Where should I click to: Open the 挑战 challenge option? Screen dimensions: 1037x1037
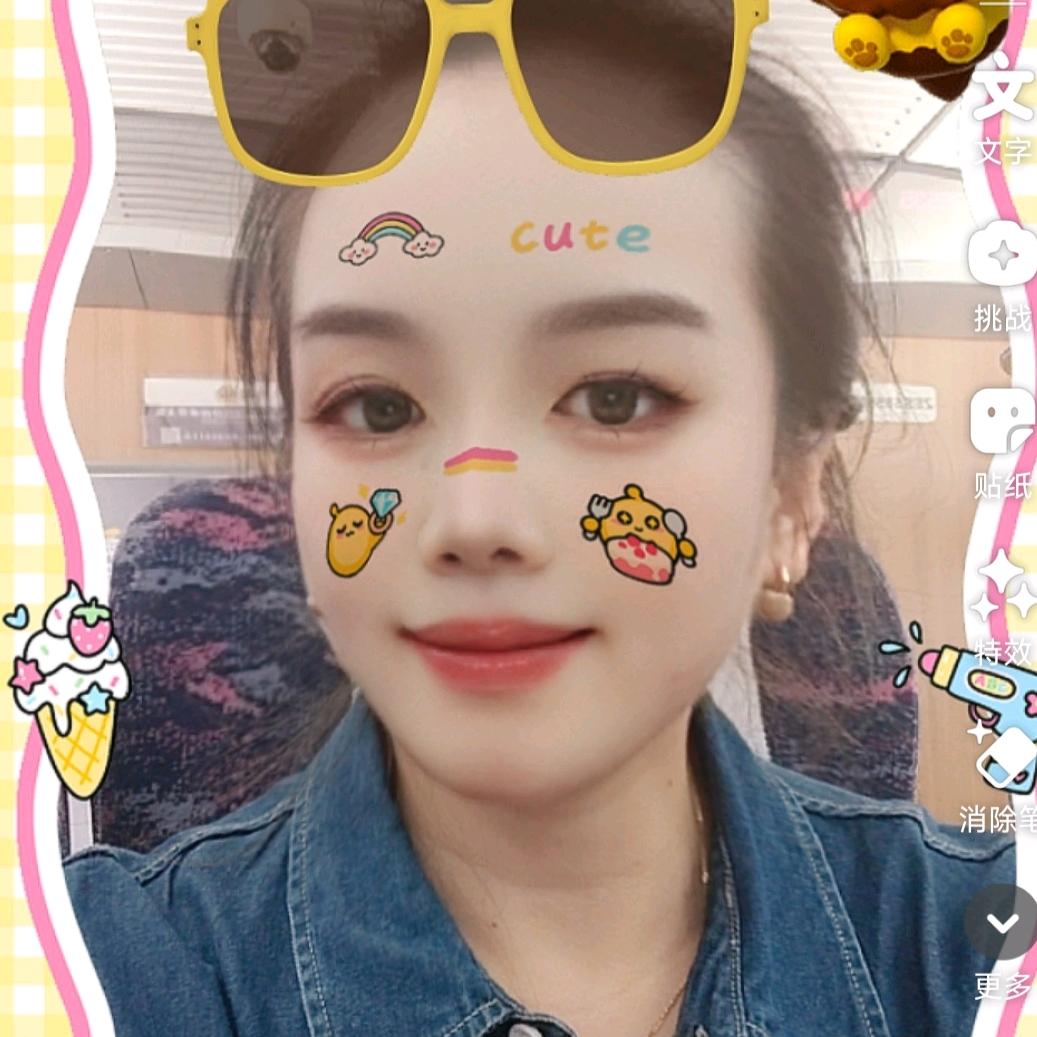[x=1003, y=278]
